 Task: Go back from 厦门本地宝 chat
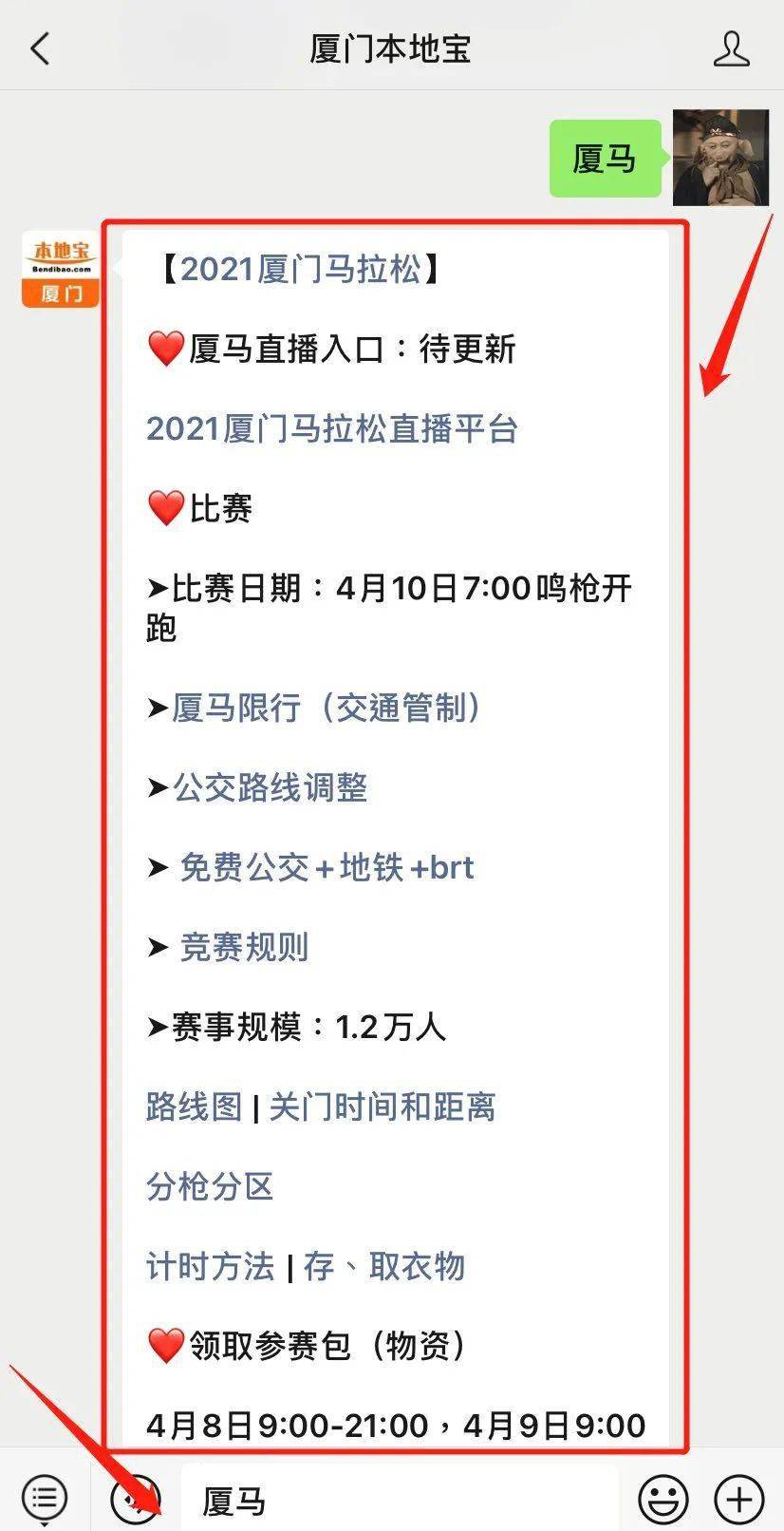point(40,48)
